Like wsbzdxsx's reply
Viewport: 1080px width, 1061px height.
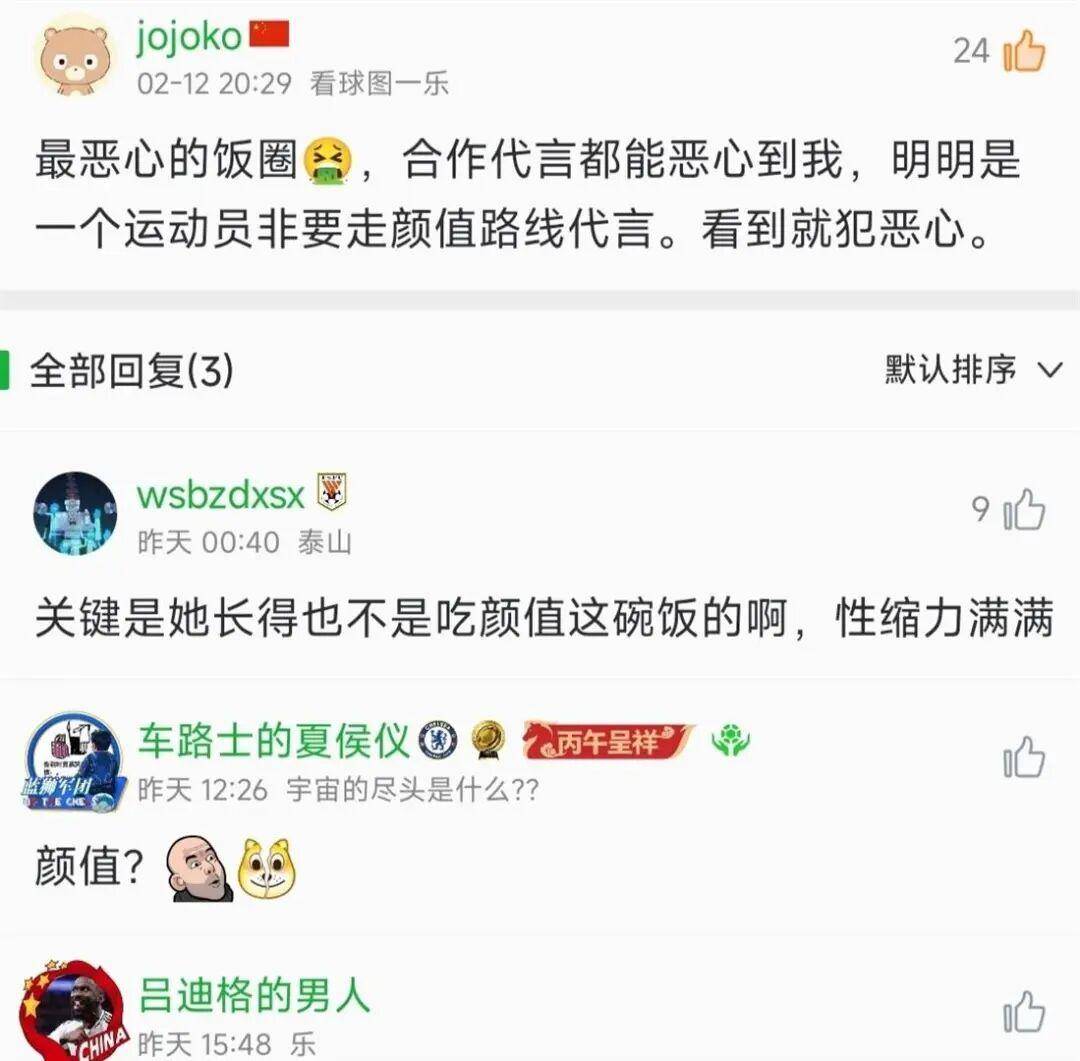click(1023, 511)
